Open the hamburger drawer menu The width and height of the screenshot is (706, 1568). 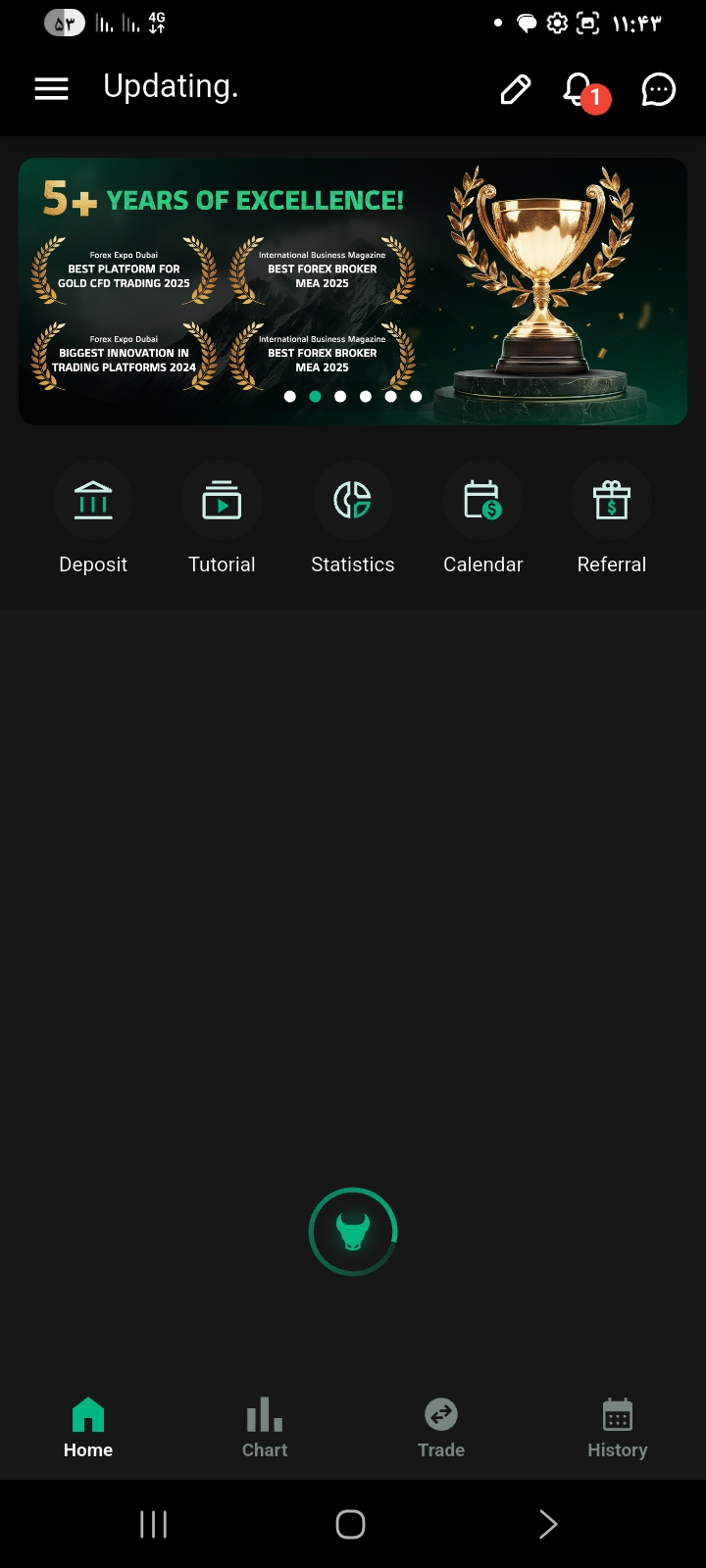[x=51, y=89]
